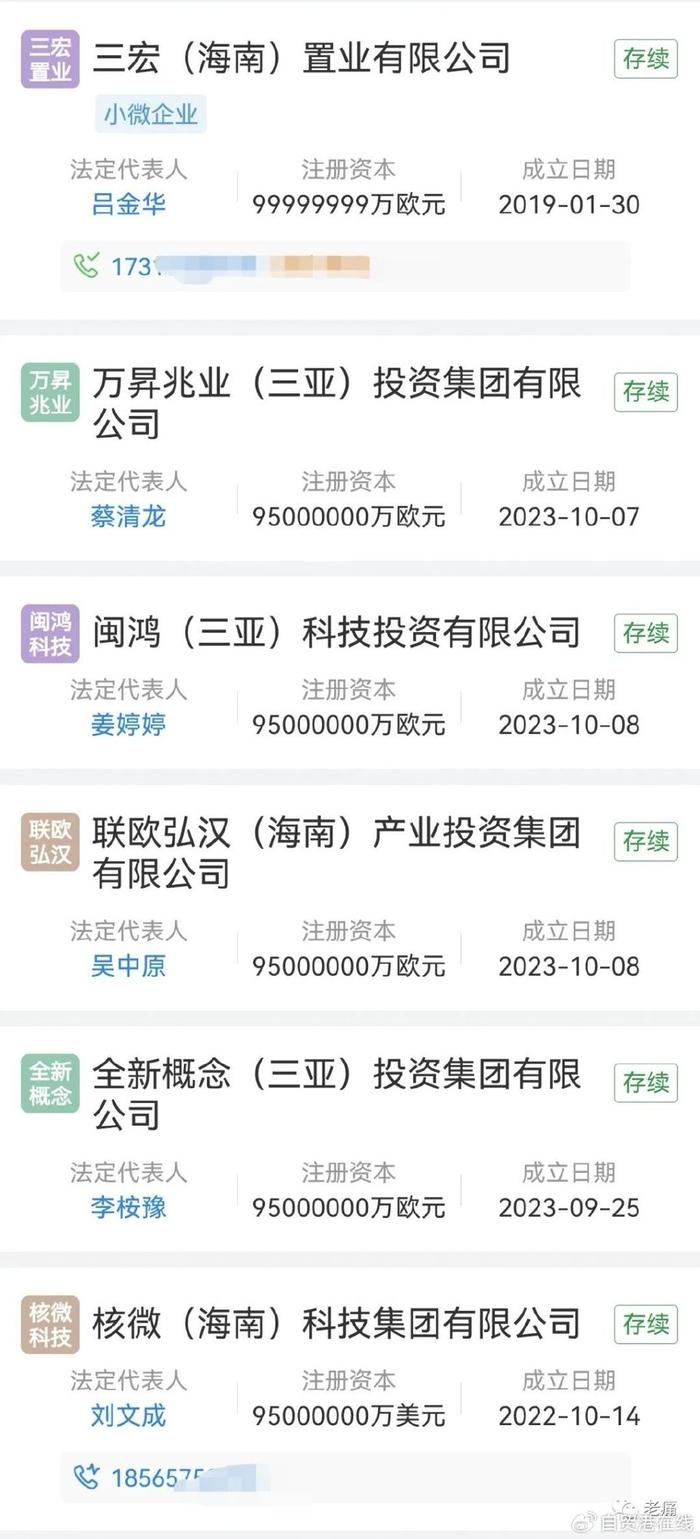View legal representative 吕金华's profile

click(x=128, y=205)
